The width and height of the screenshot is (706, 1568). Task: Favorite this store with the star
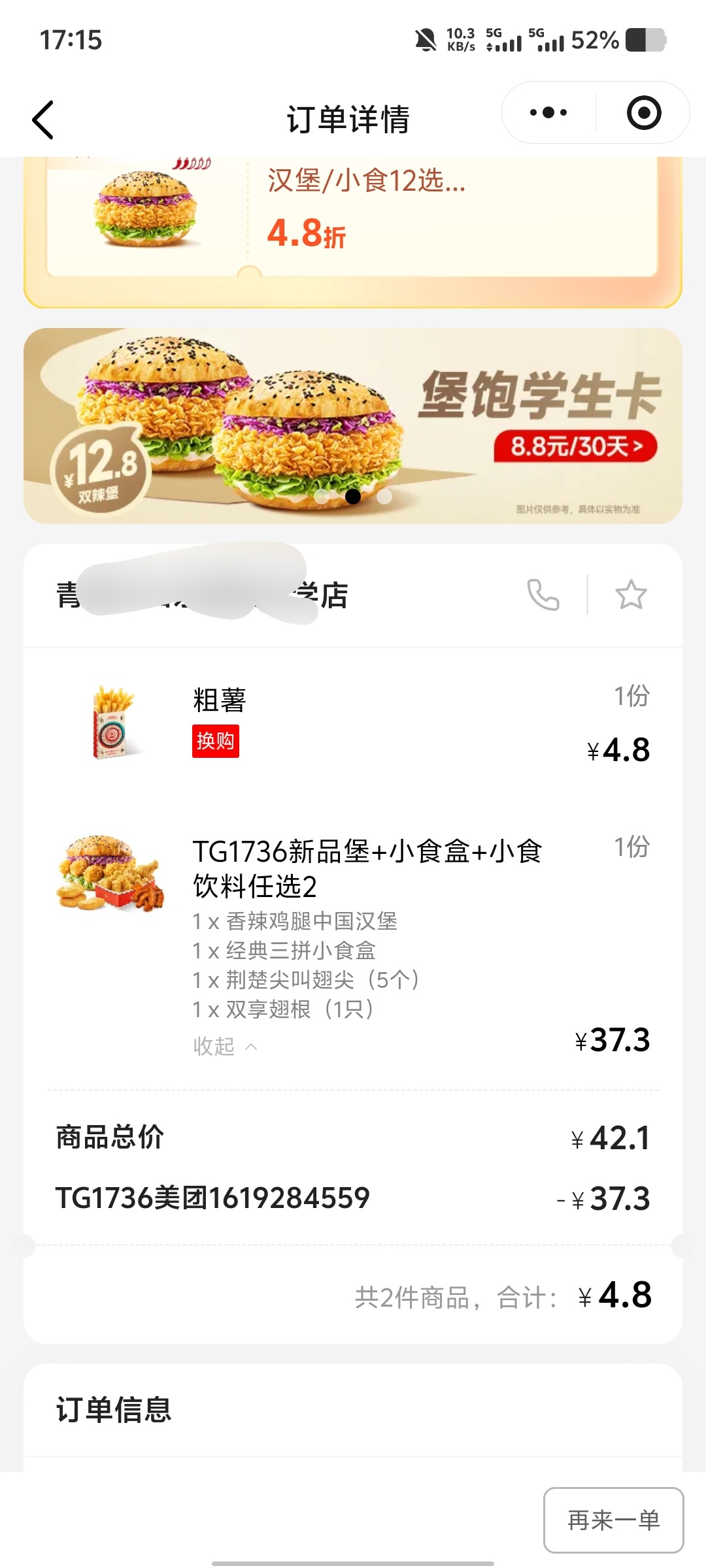tap(631, 595)
